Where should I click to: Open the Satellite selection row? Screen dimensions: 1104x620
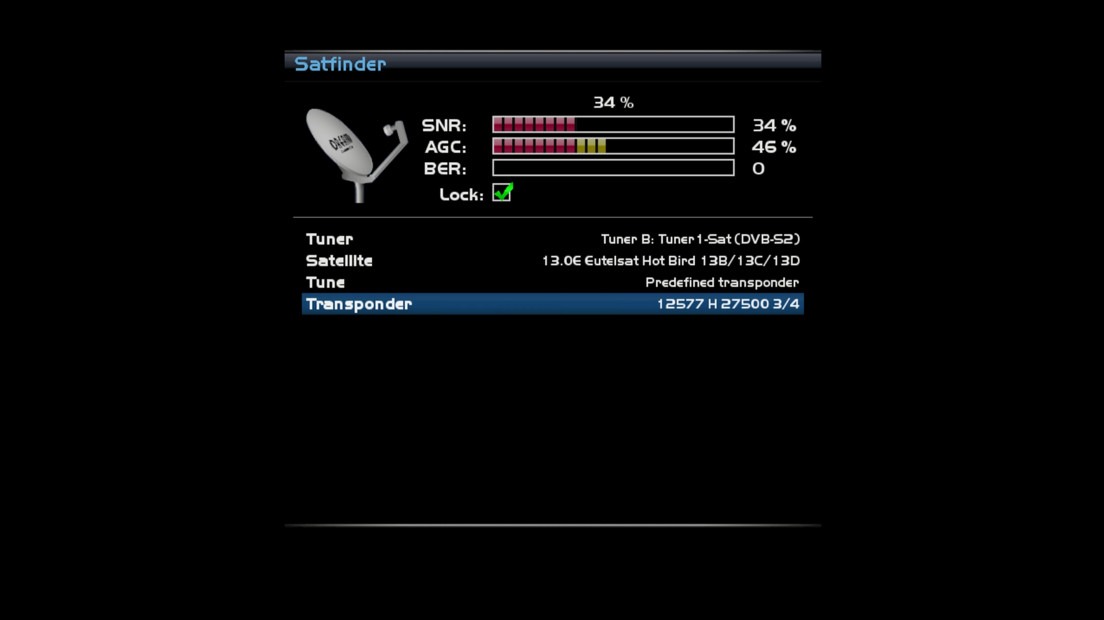pyautogui.click(x=552, y=261)
